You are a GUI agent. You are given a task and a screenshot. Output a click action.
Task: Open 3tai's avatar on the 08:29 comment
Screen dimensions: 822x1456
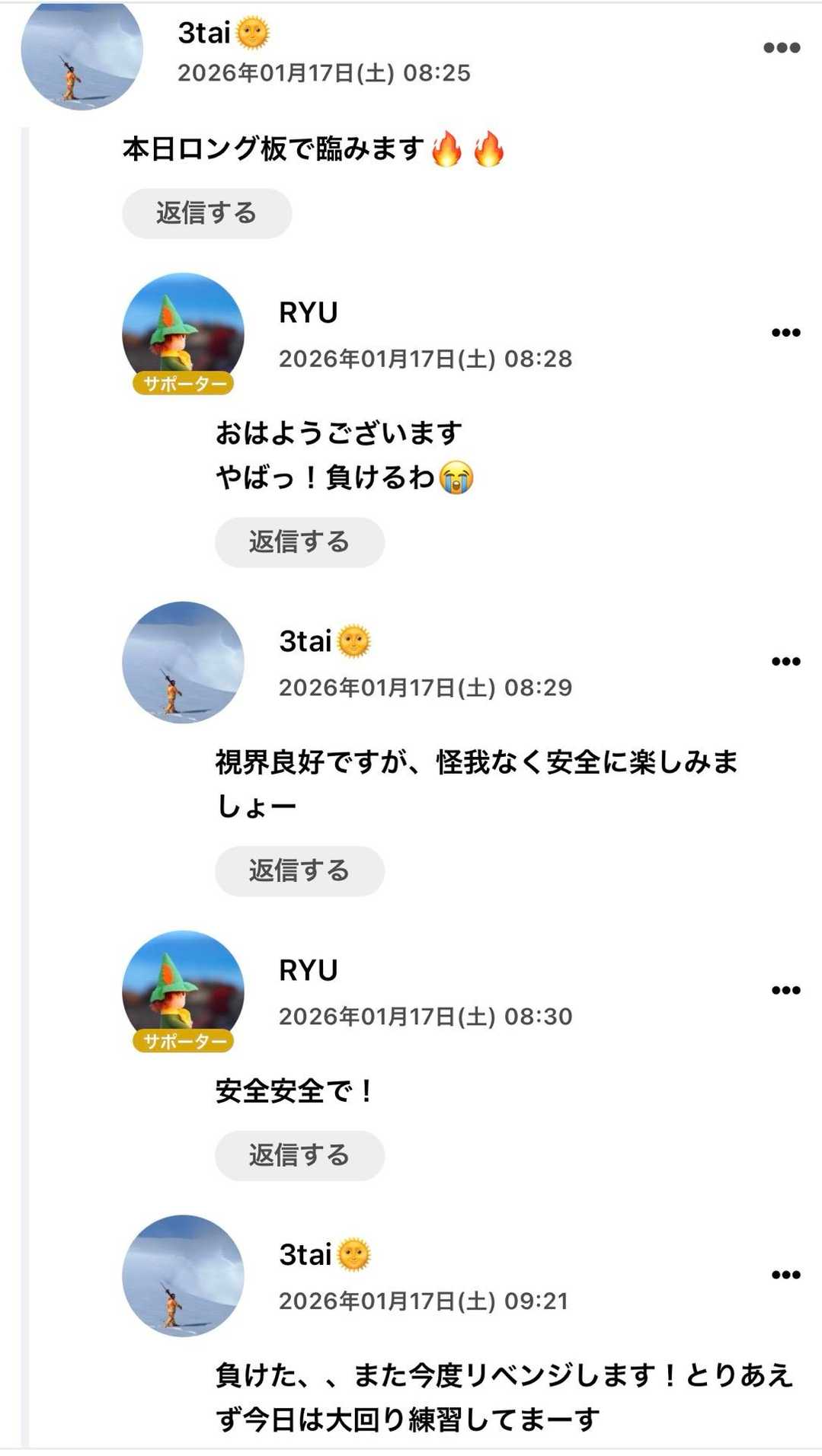tap(183, 662)
